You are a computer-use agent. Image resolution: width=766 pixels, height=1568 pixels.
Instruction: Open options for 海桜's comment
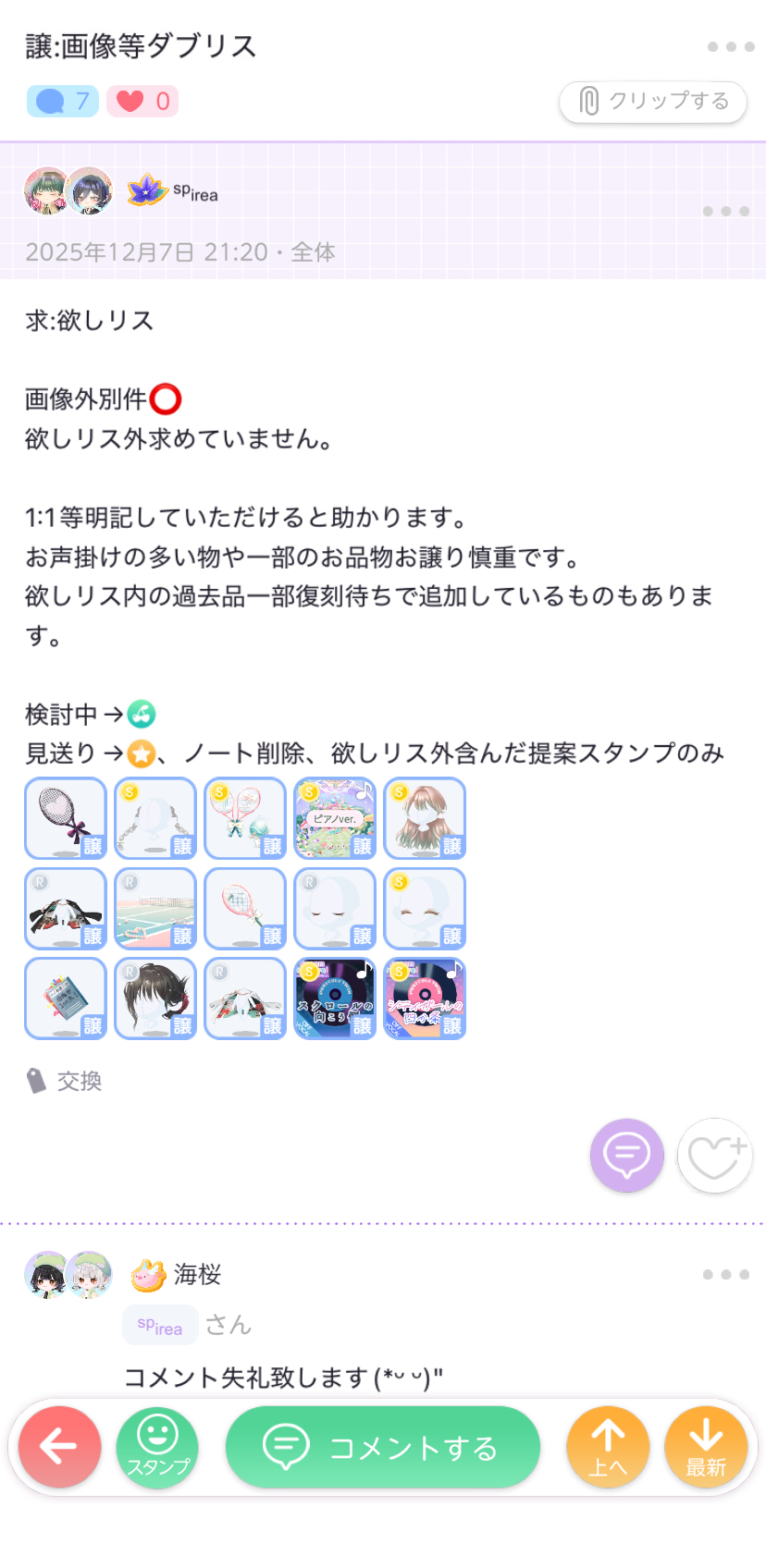point(725,1275)
